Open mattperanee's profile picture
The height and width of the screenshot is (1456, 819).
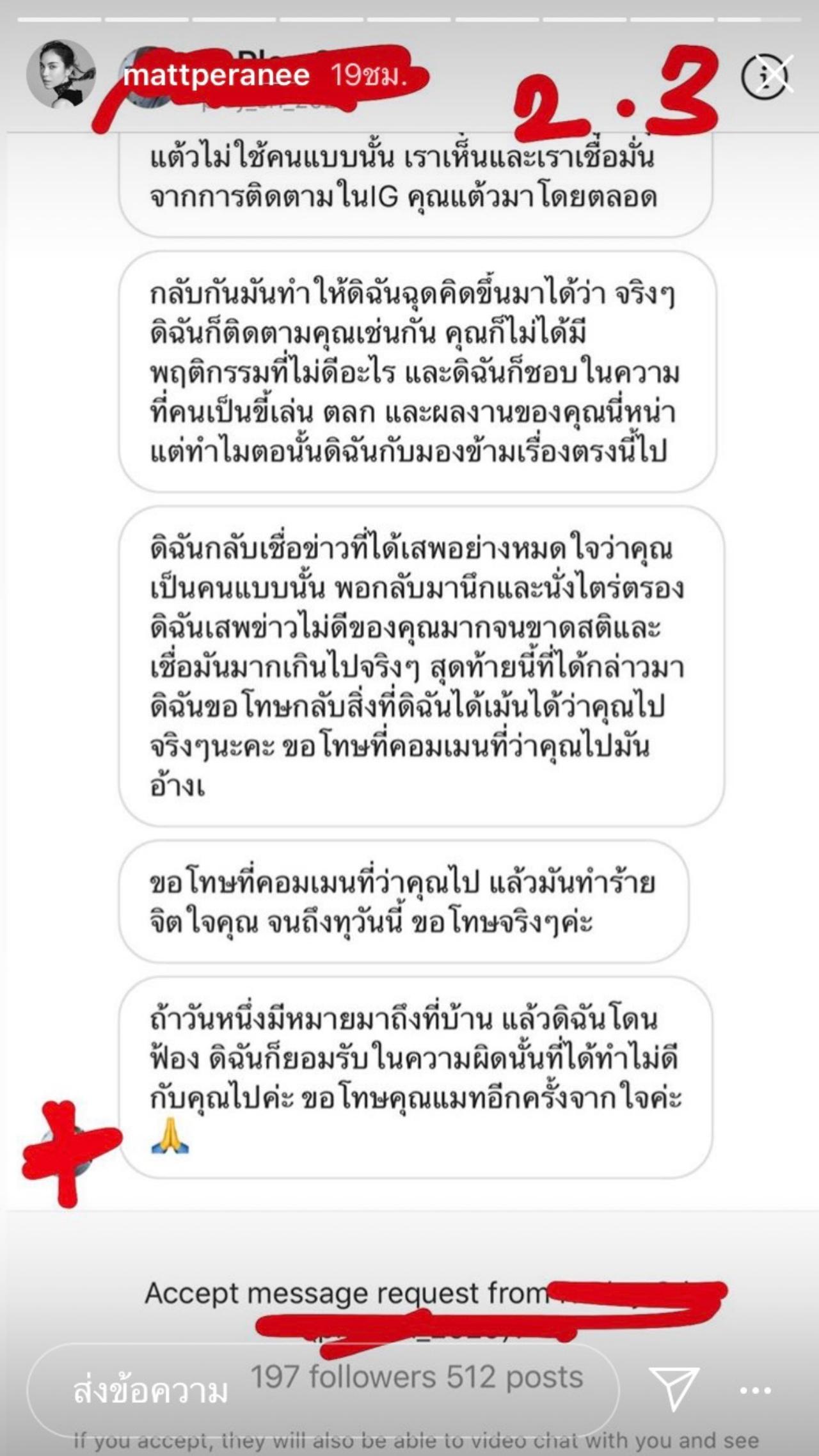point(61,74)
